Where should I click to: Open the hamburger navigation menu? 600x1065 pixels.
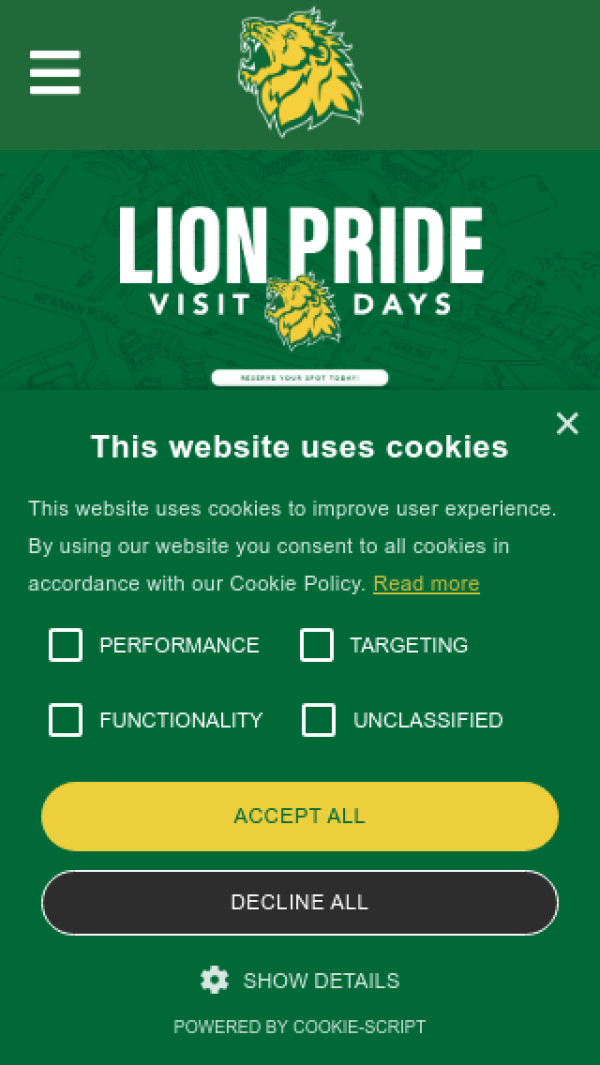pyautogui.click(x=55, y=72)
